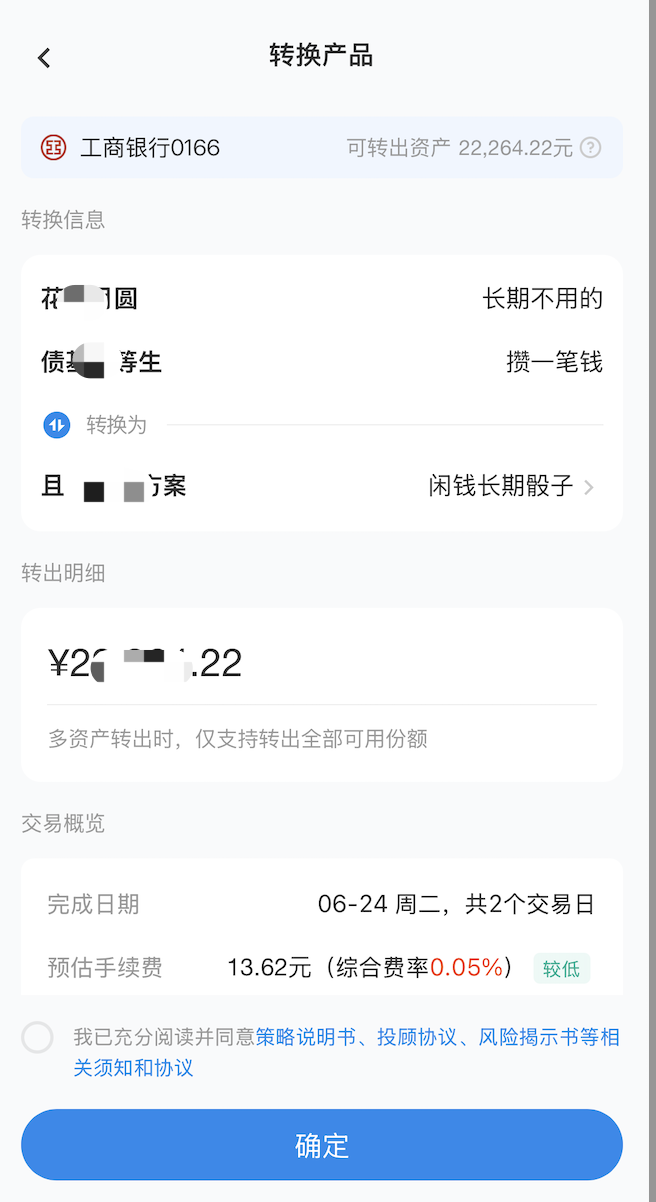656x1202 pixels.
Task: Open the 闲钱长期骰子 target product row
Action: (510, 487)
